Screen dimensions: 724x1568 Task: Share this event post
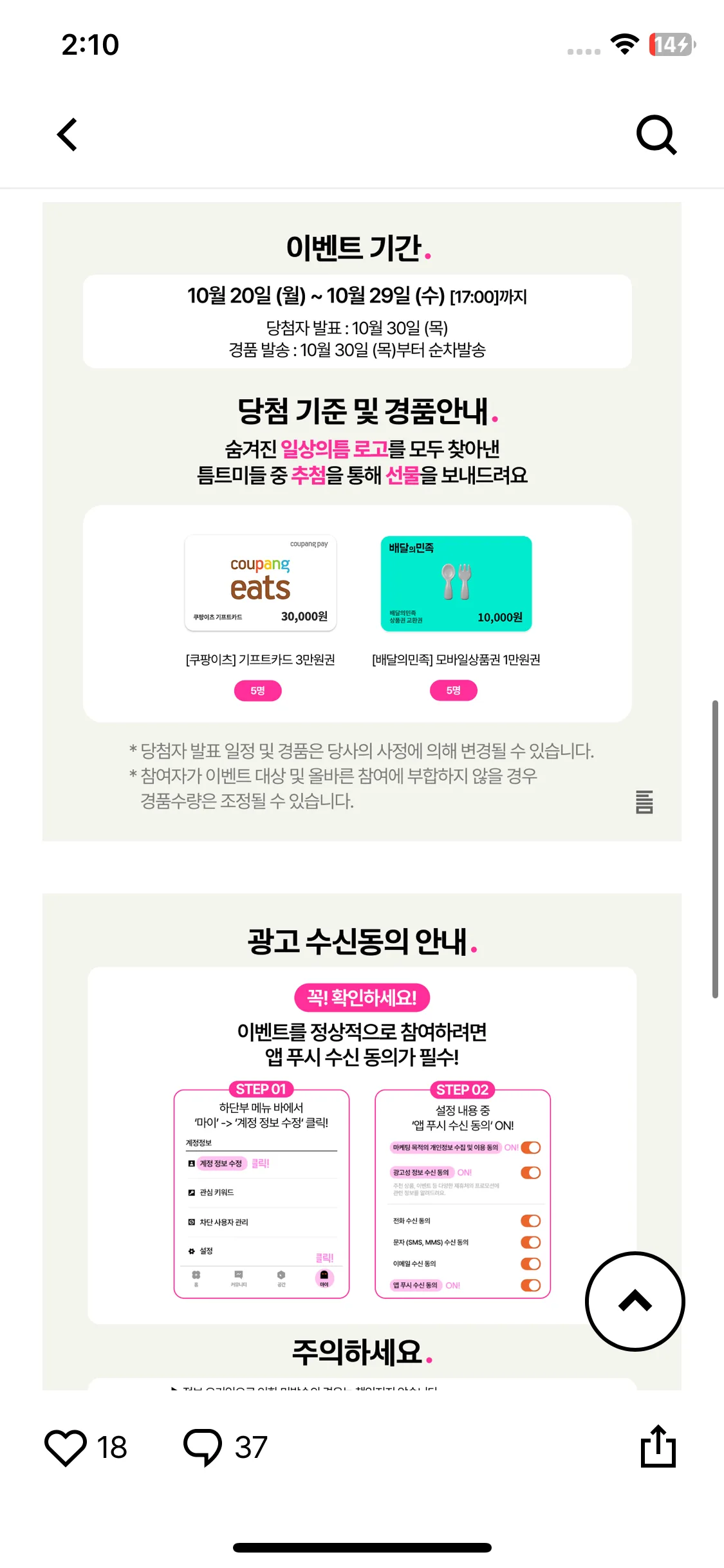click(x=658, y=1446)
